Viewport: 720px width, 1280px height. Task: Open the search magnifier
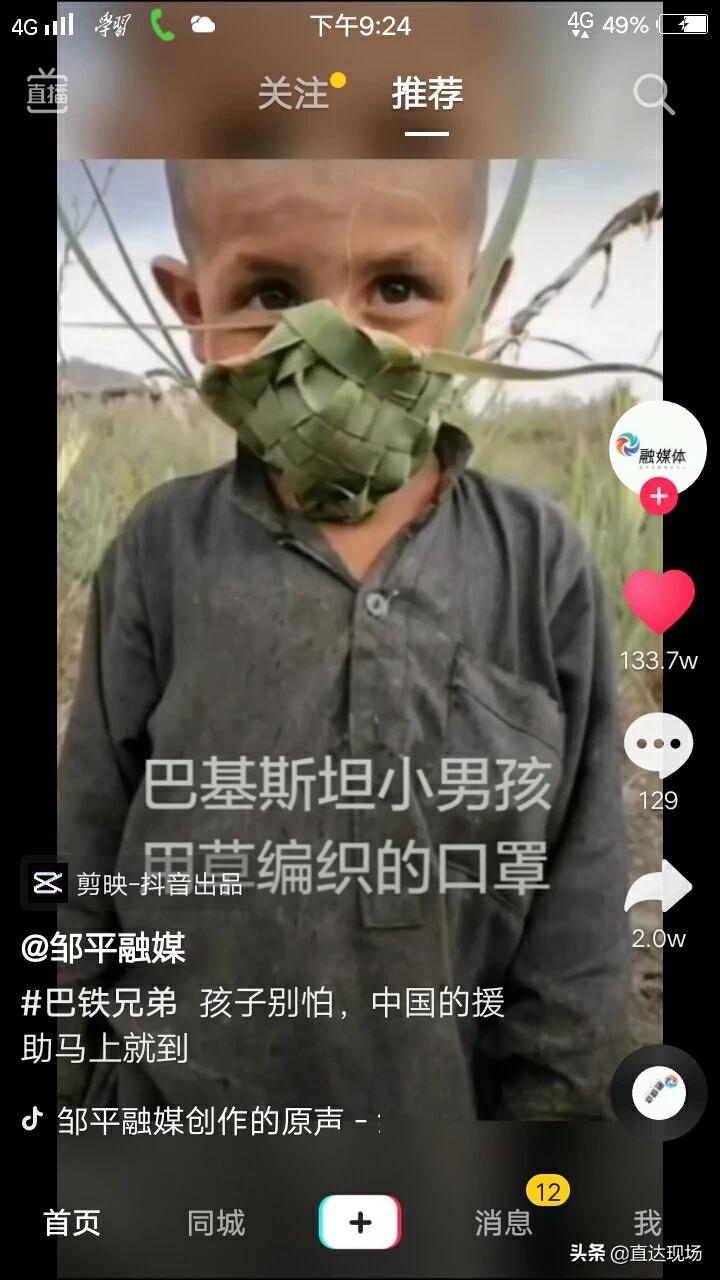(x=654, y=94)
